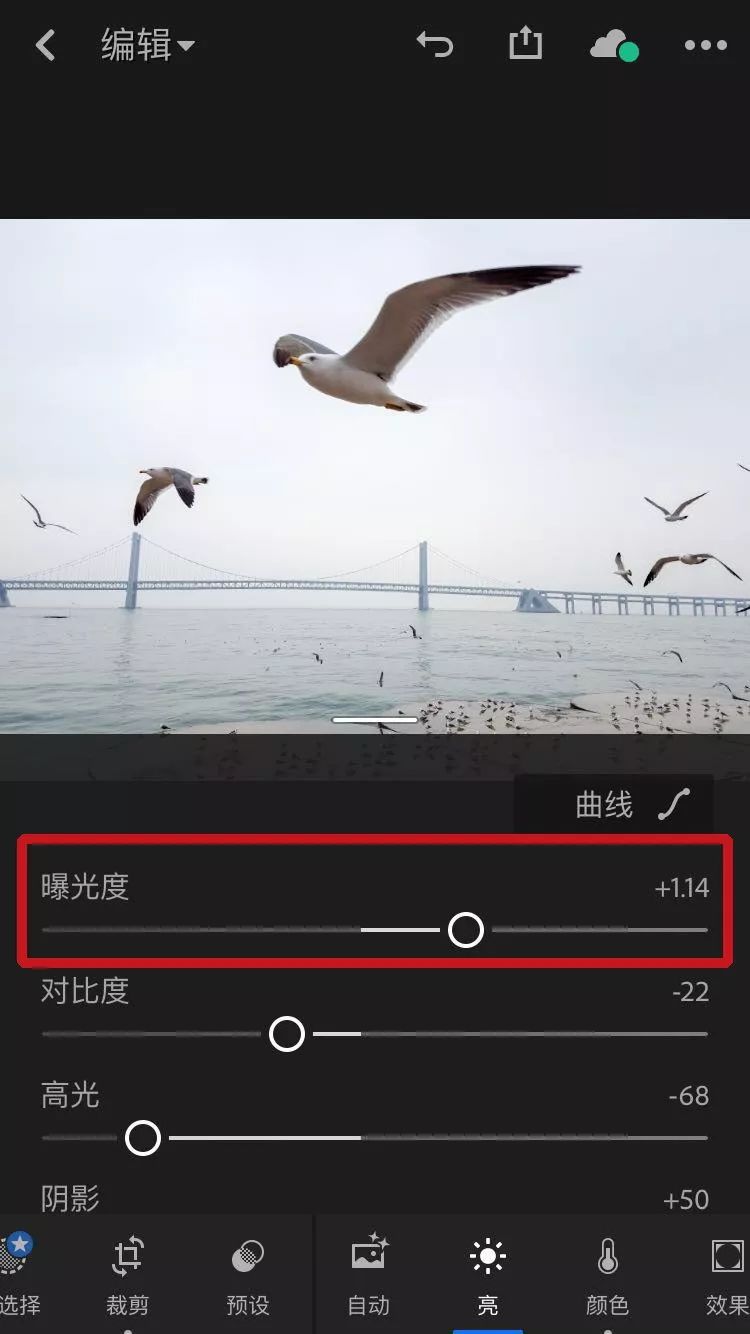Tap the back chevron arrow
Image resolution: width=750 pixels, height=1334 pixels.
point(45,44)
